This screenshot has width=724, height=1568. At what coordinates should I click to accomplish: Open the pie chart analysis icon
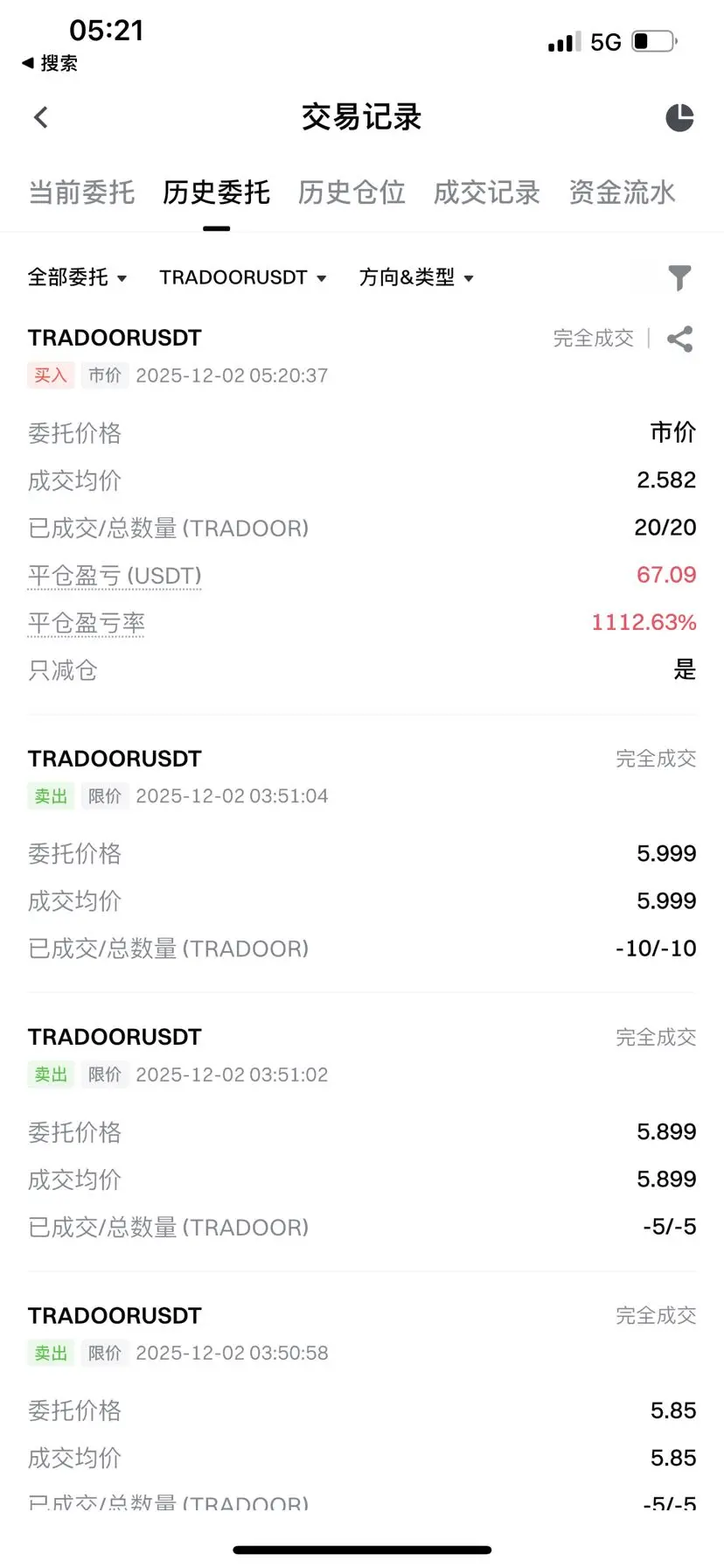pyautogui.click(x=679, y=117)
